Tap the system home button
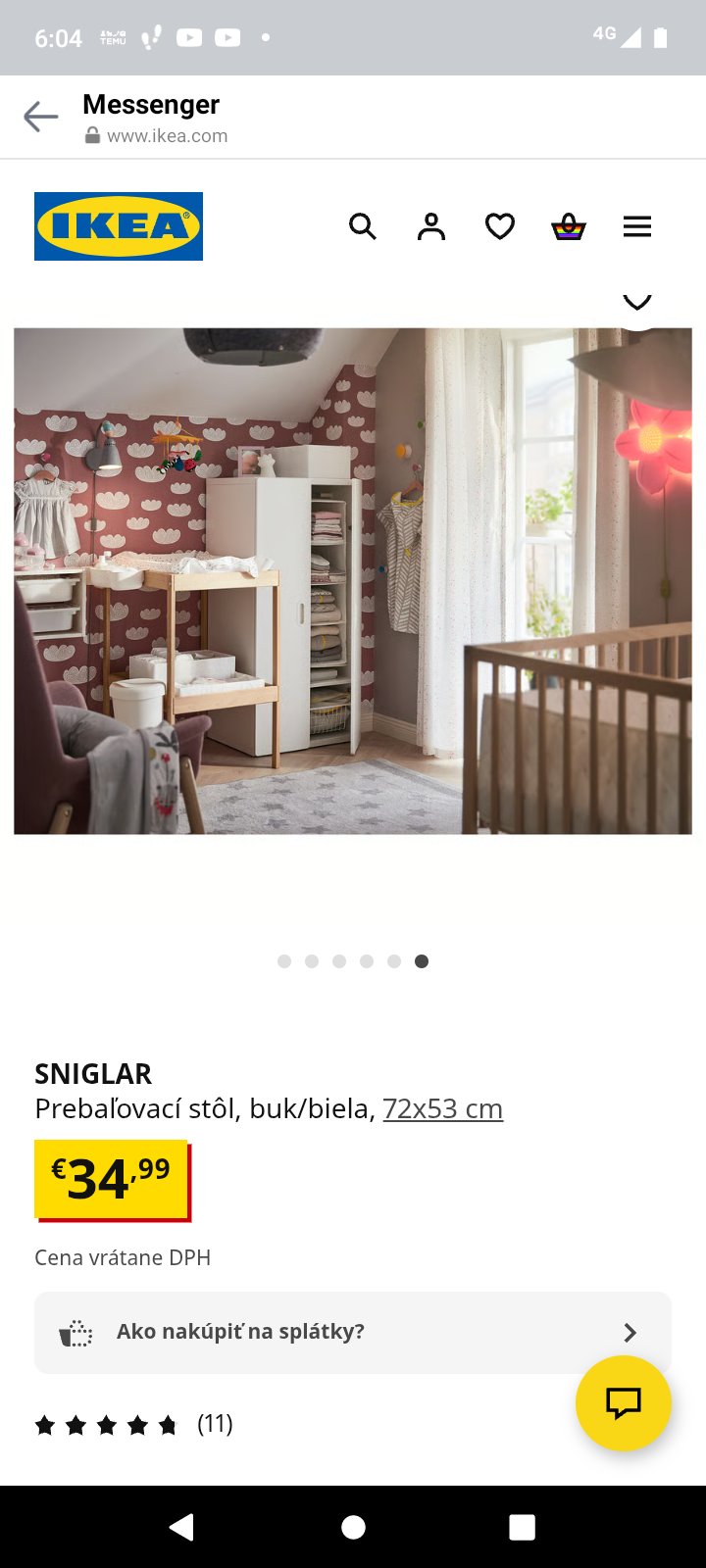 [x=353, y=1527]
